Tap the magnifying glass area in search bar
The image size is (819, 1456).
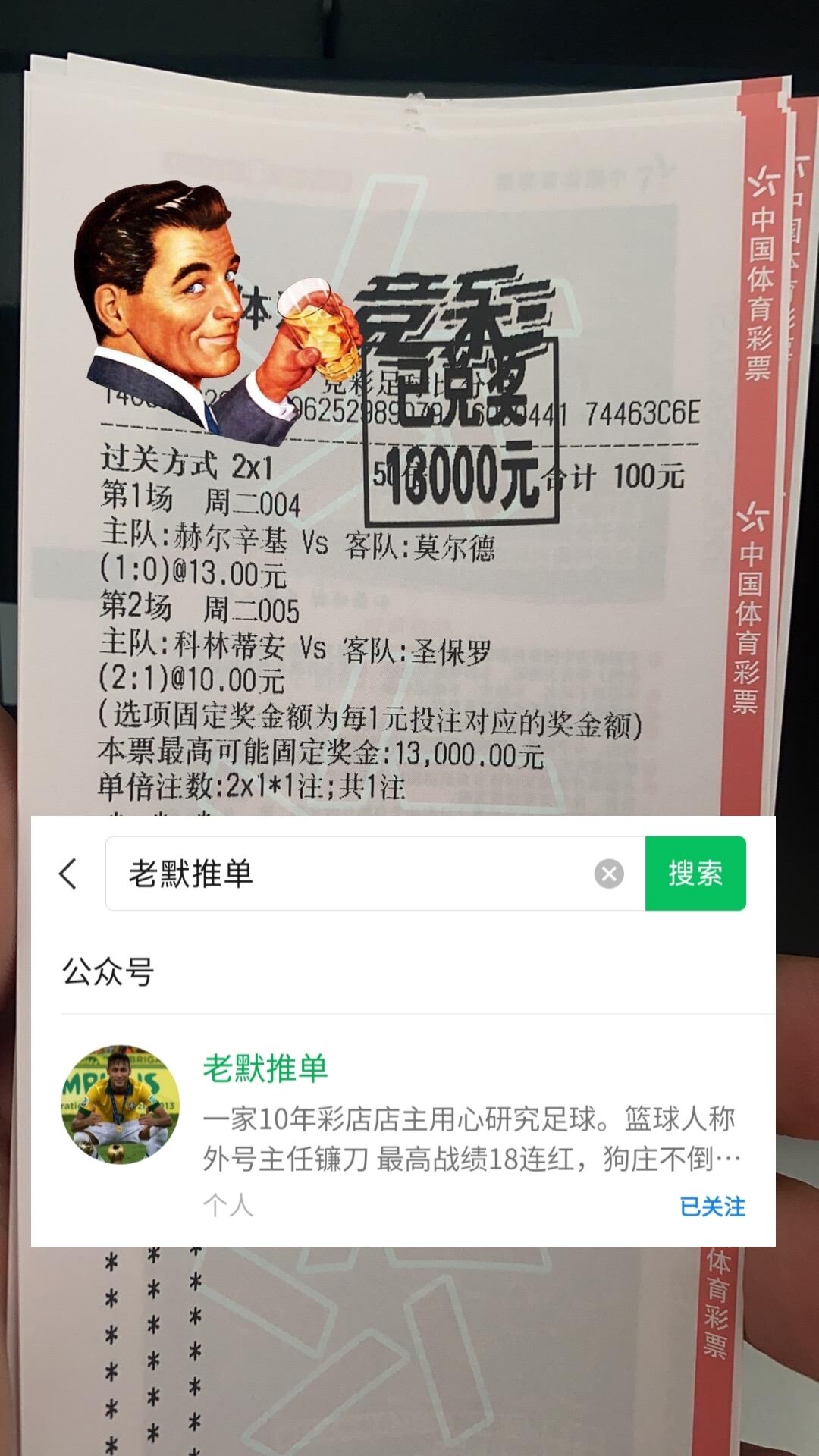695,873
